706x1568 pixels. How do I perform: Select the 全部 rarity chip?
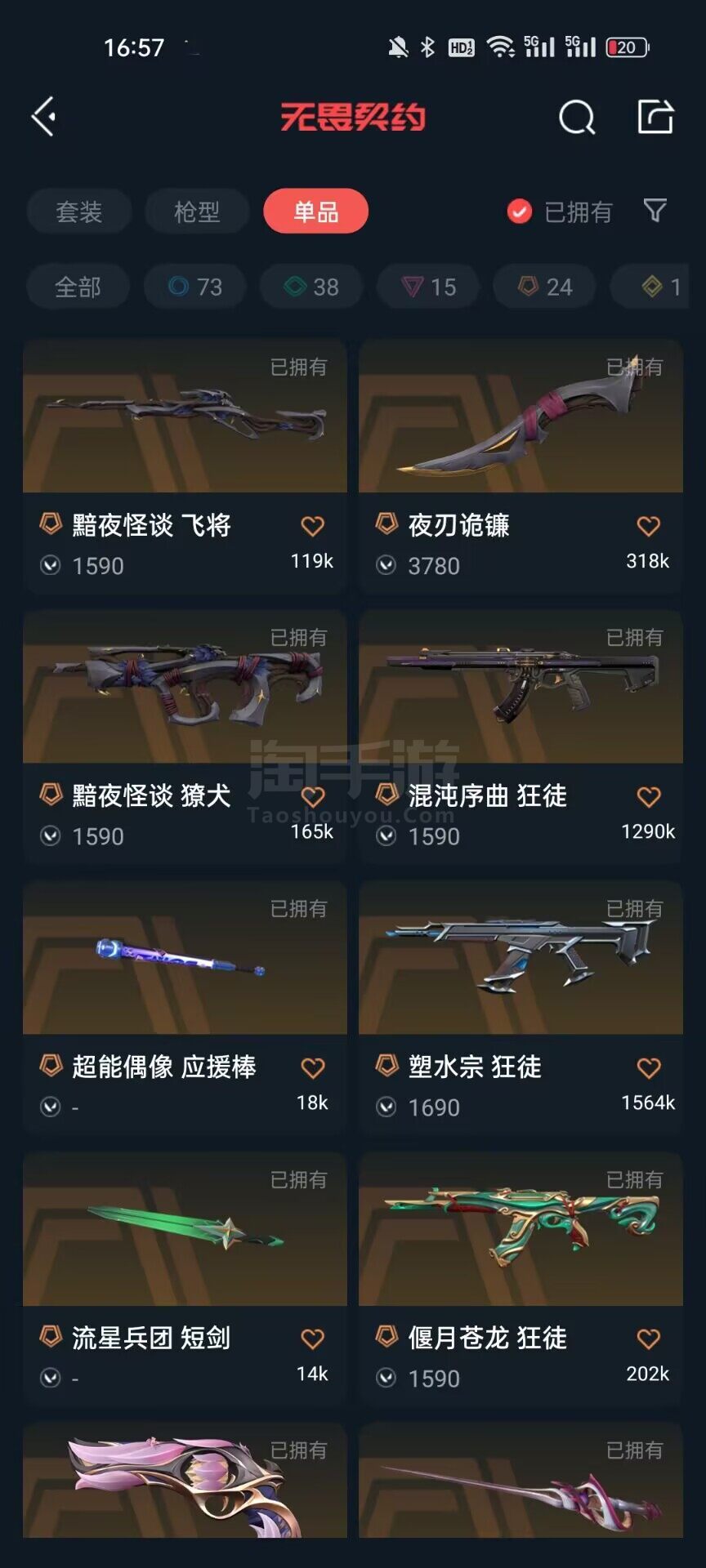click(x=78, y=287)
